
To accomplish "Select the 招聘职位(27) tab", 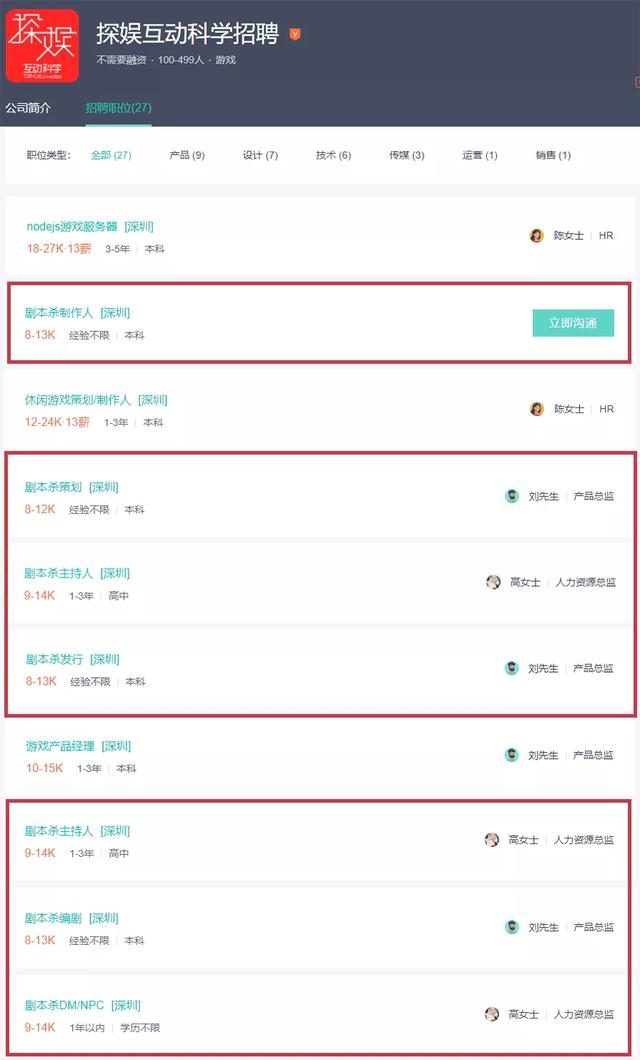I will point(118,107).
